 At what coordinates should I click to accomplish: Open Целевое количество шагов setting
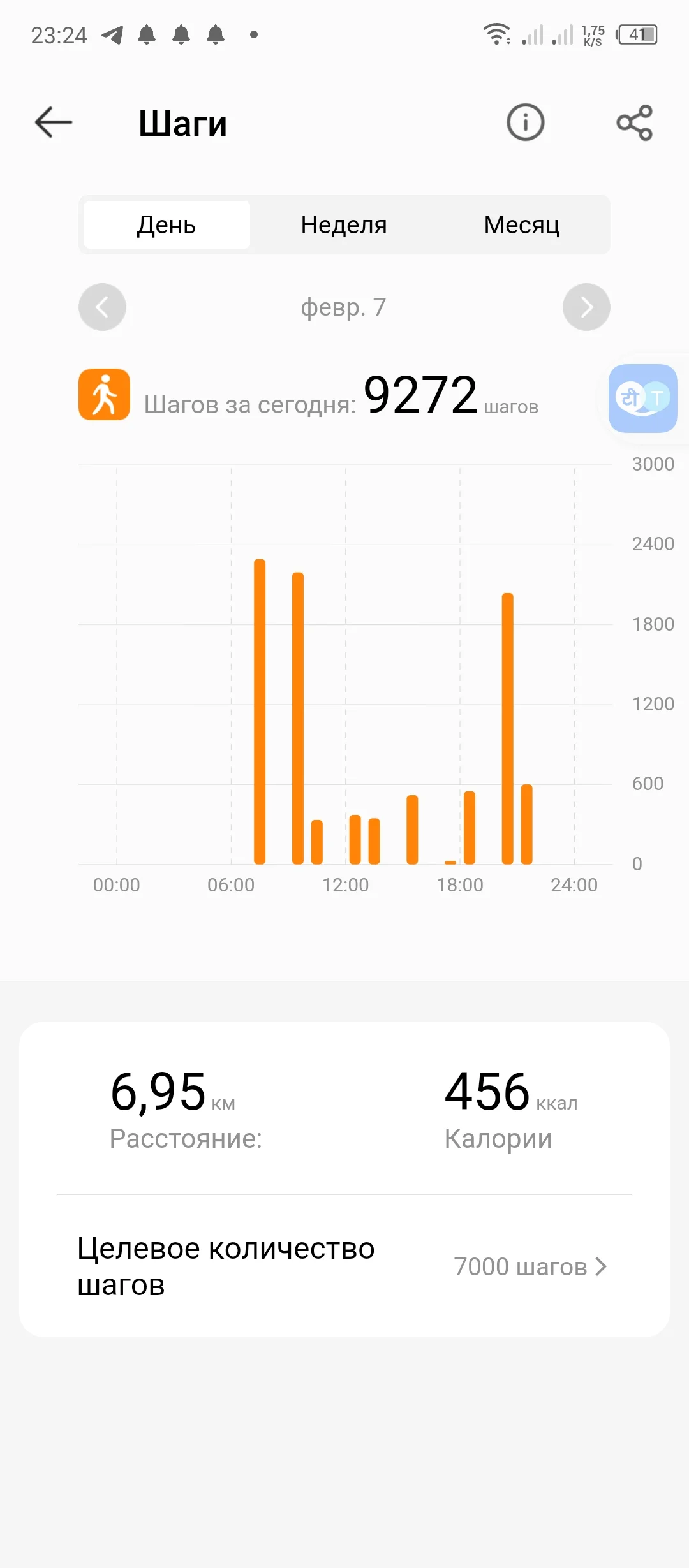click(344, 1266)
